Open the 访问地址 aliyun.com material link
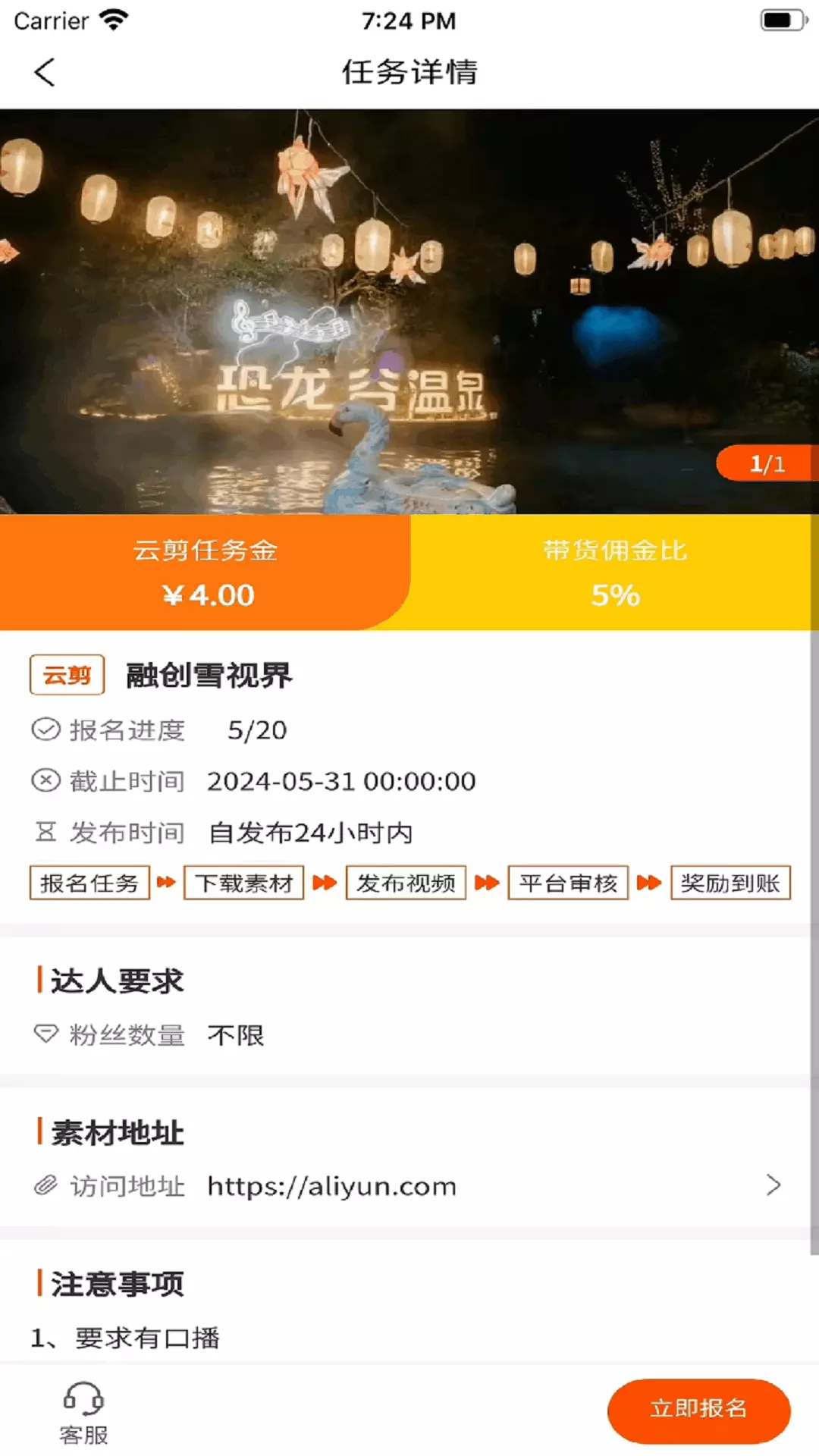819x1456 pixels. point(409,1185)
